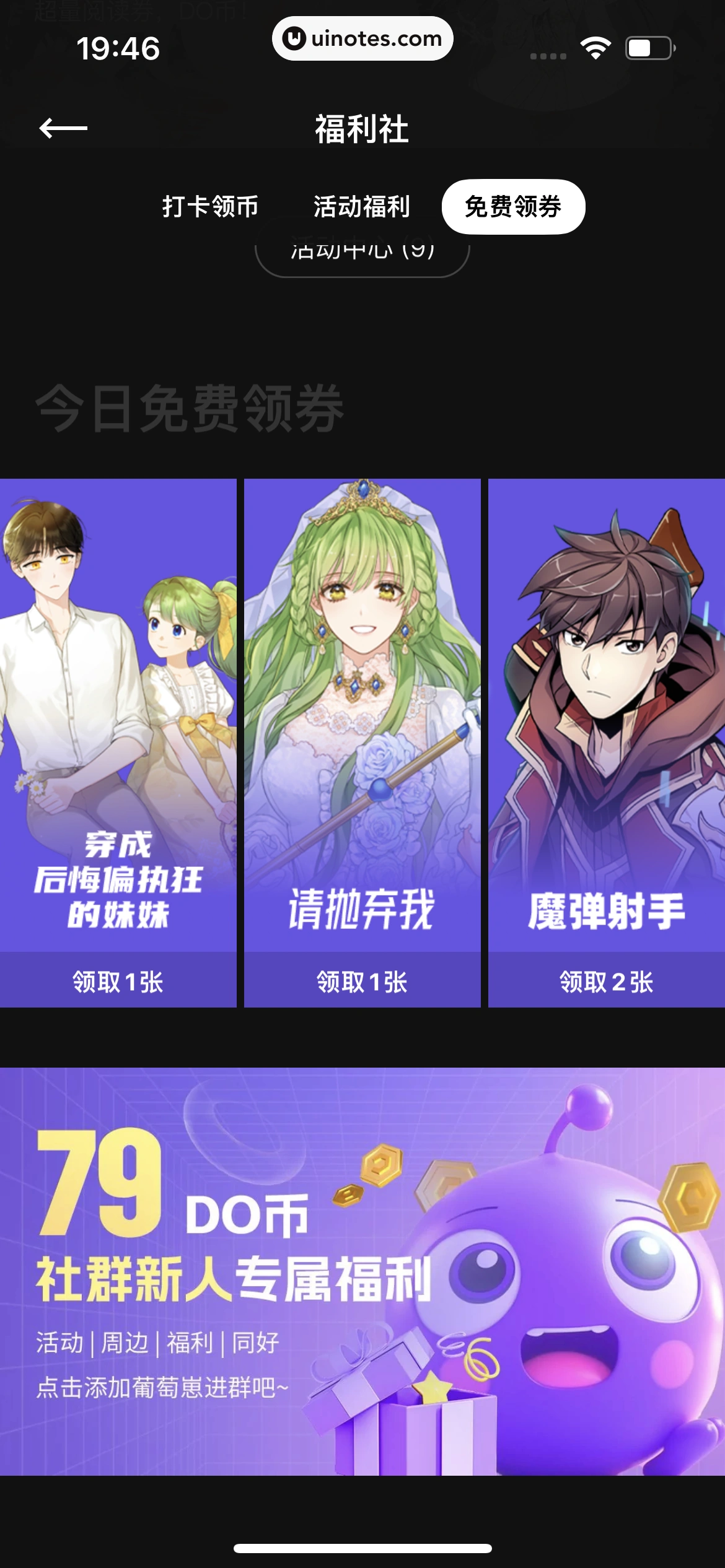Open the 79 DO币 社群新人专属福利 banner
This screenshot has height=1568, width=725.
(x=362, y=1271)
